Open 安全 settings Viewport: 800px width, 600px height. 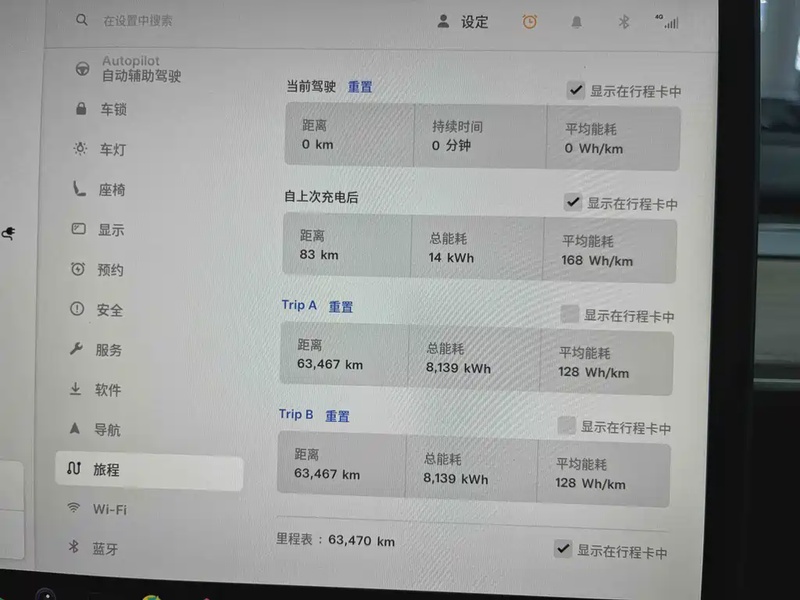109,310
